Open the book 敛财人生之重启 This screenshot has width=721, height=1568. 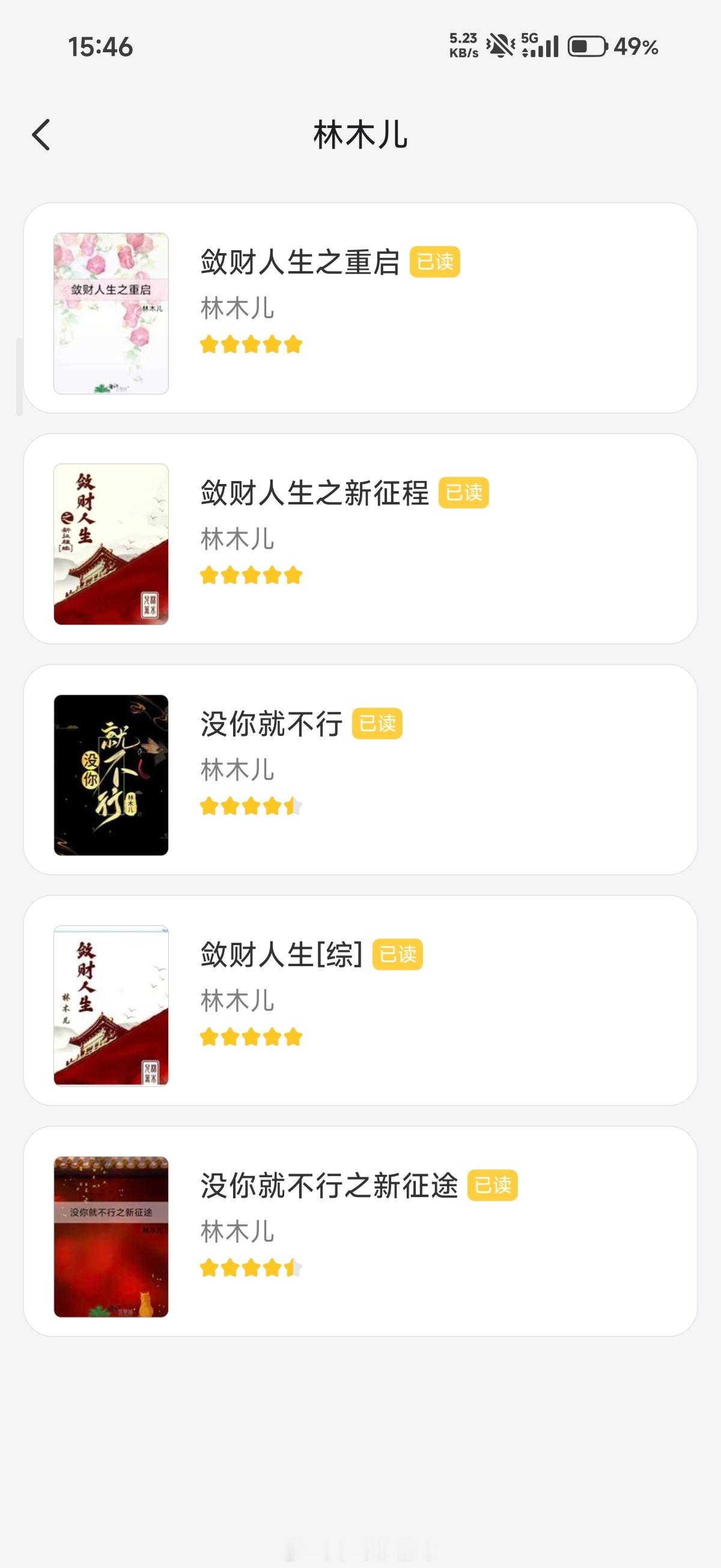[360, 308]
